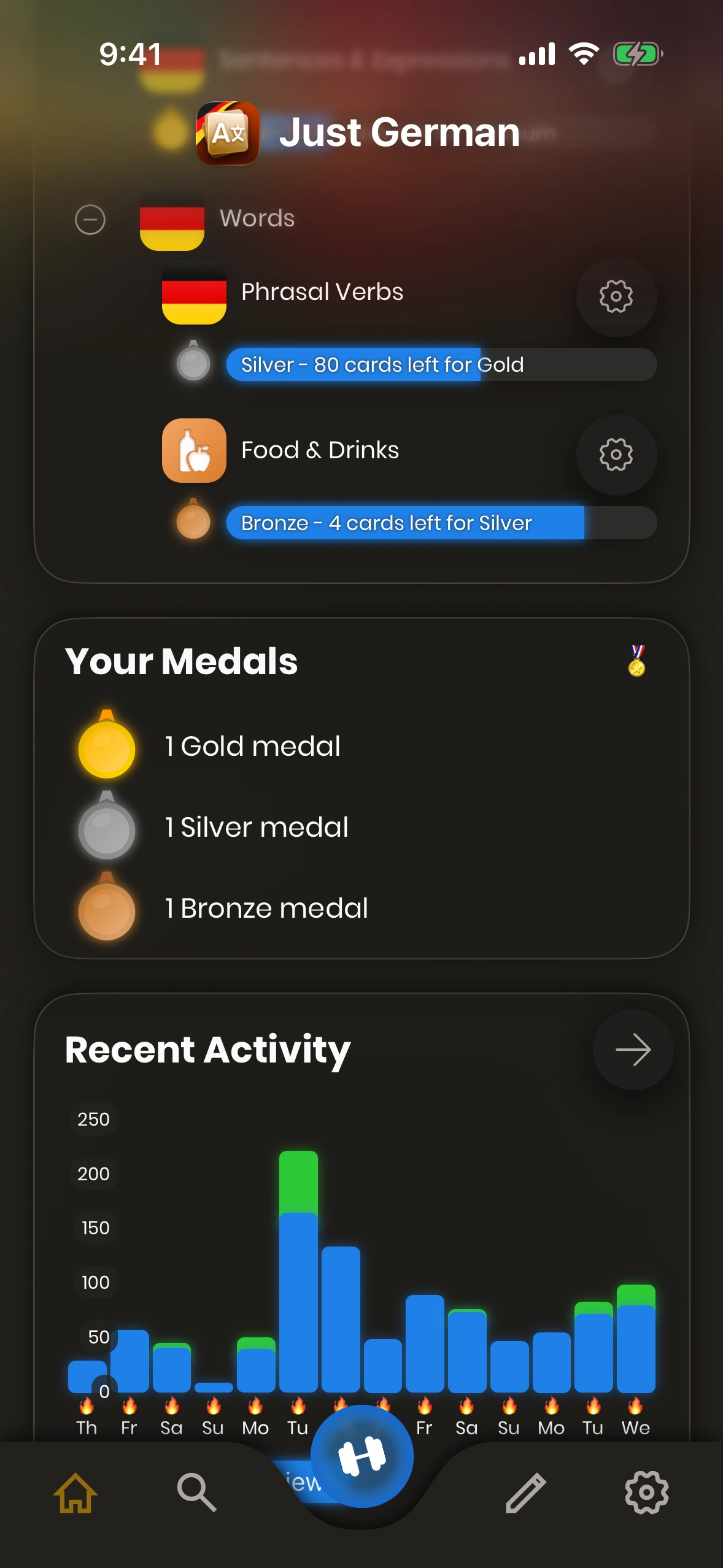Open Recent Activity details arrow
Screen dimensions: 723x1568
point(633,1050)
